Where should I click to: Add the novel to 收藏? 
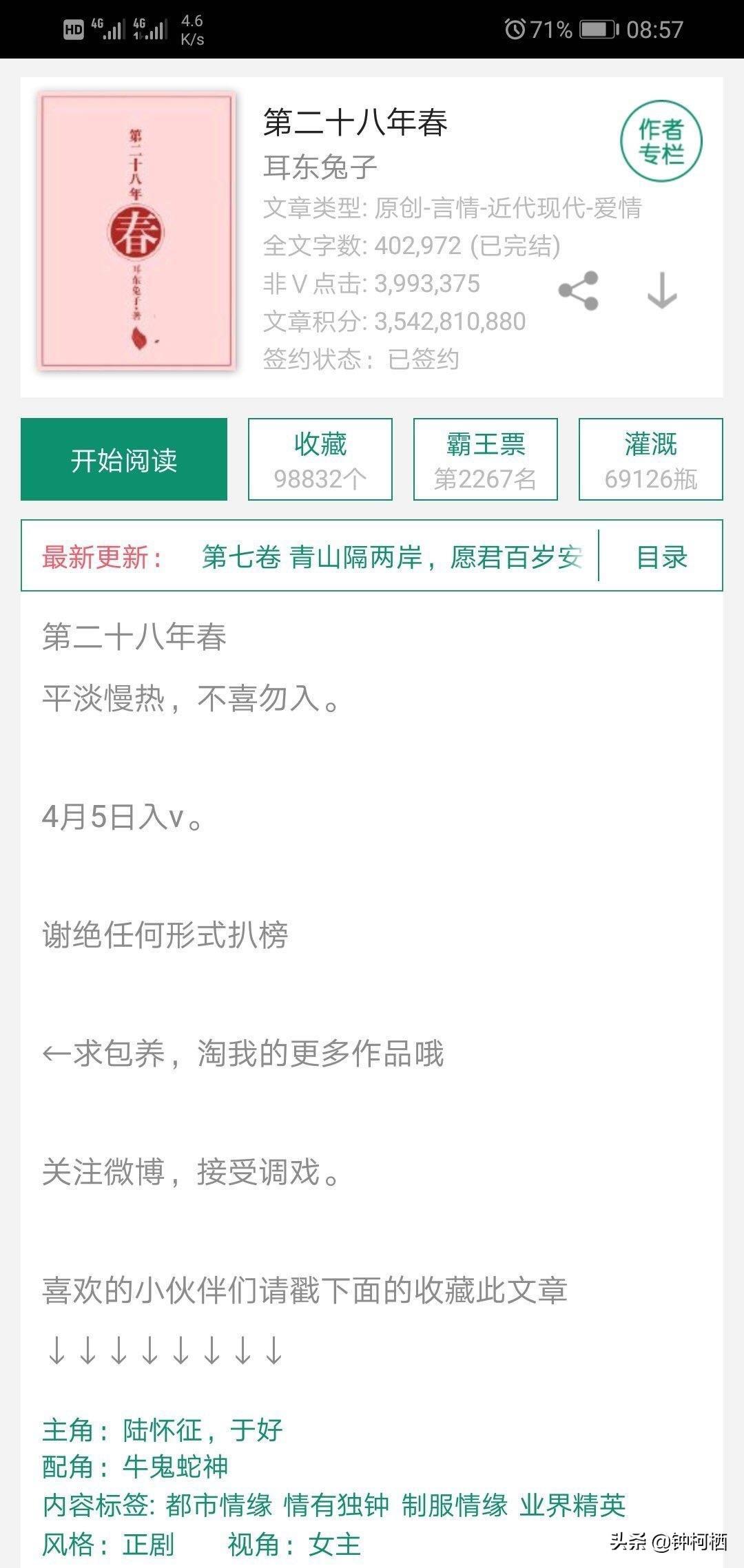point(320,459)
